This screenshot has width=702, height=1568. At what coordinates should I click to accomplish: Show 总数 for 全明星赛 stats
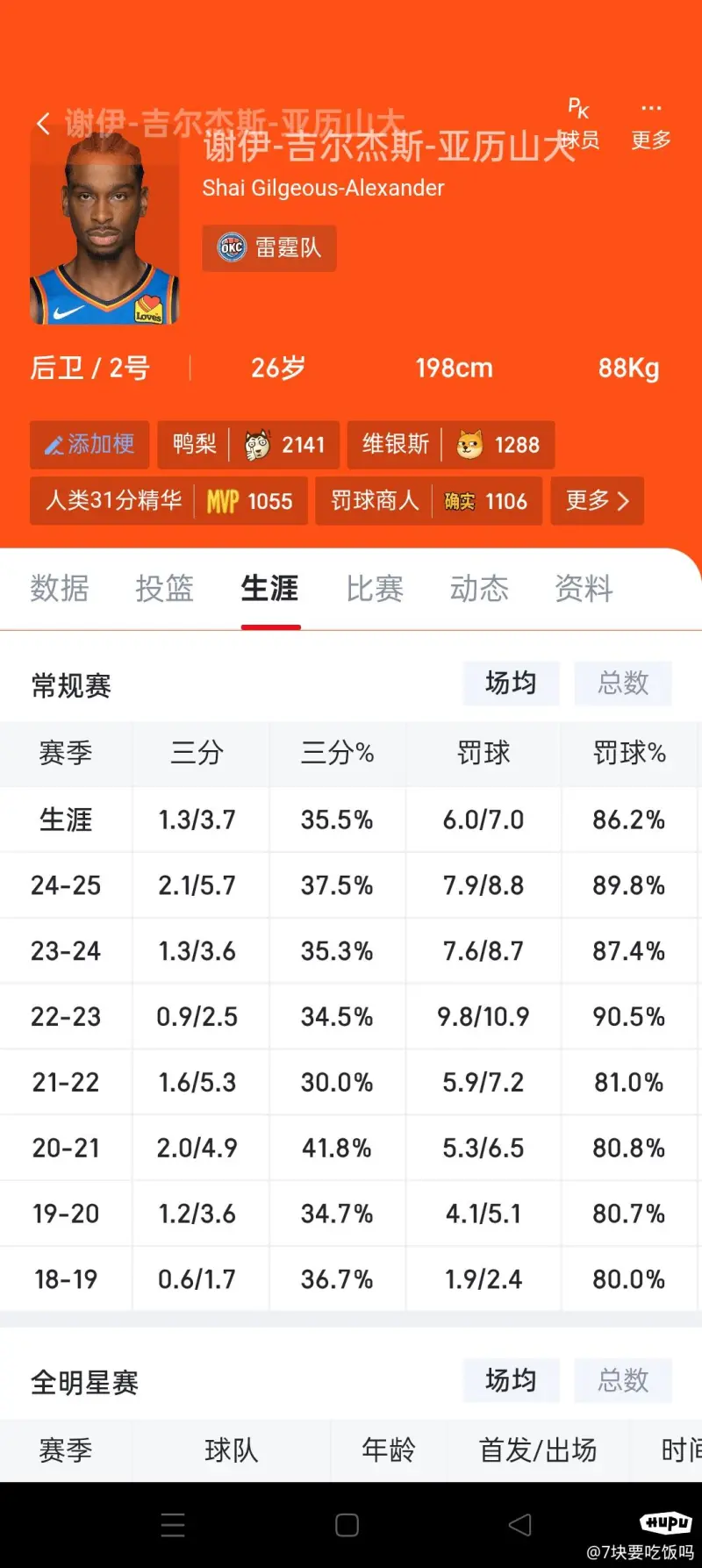pos(623,1380)
